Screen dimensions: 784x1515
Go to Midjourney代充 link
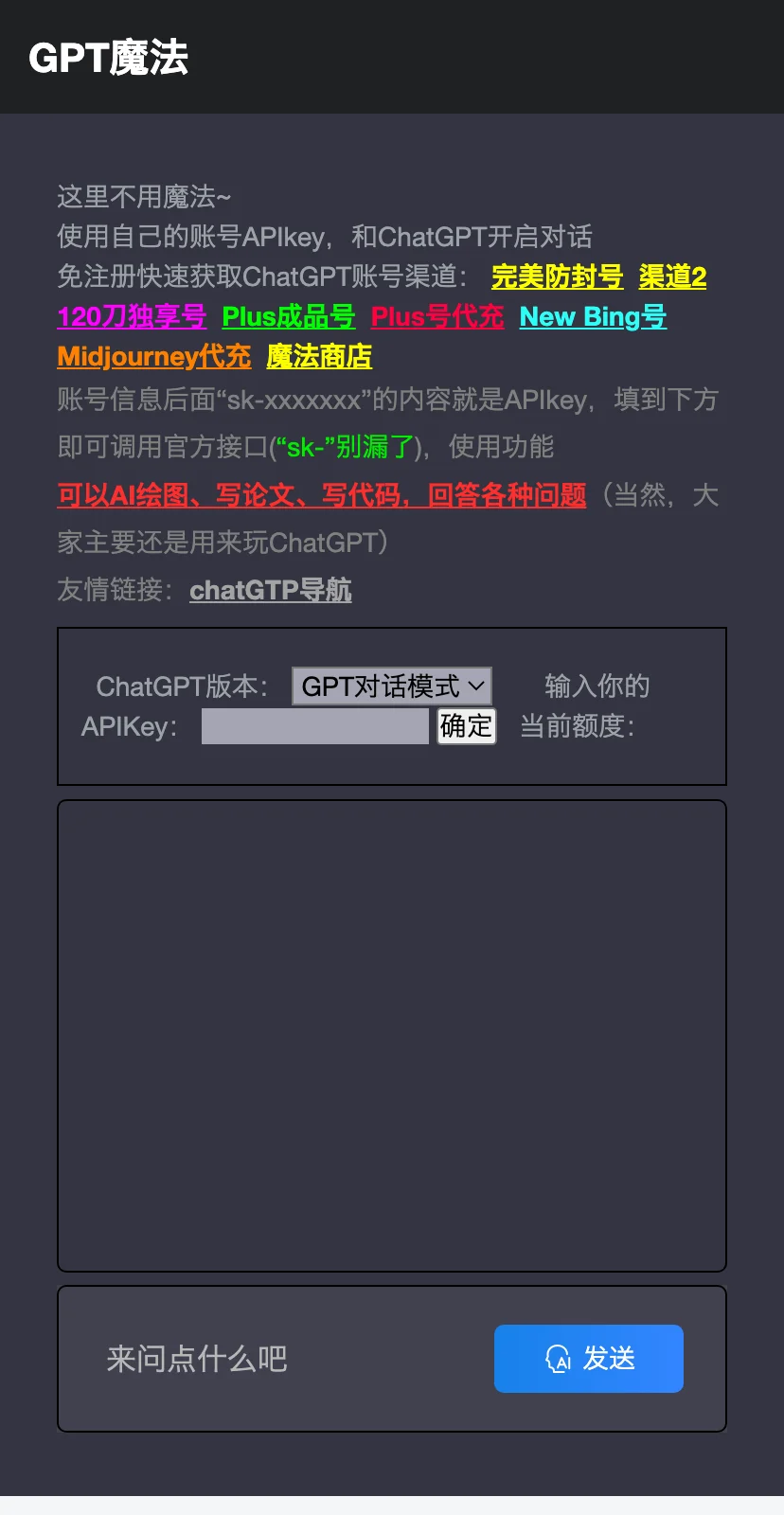154,356
